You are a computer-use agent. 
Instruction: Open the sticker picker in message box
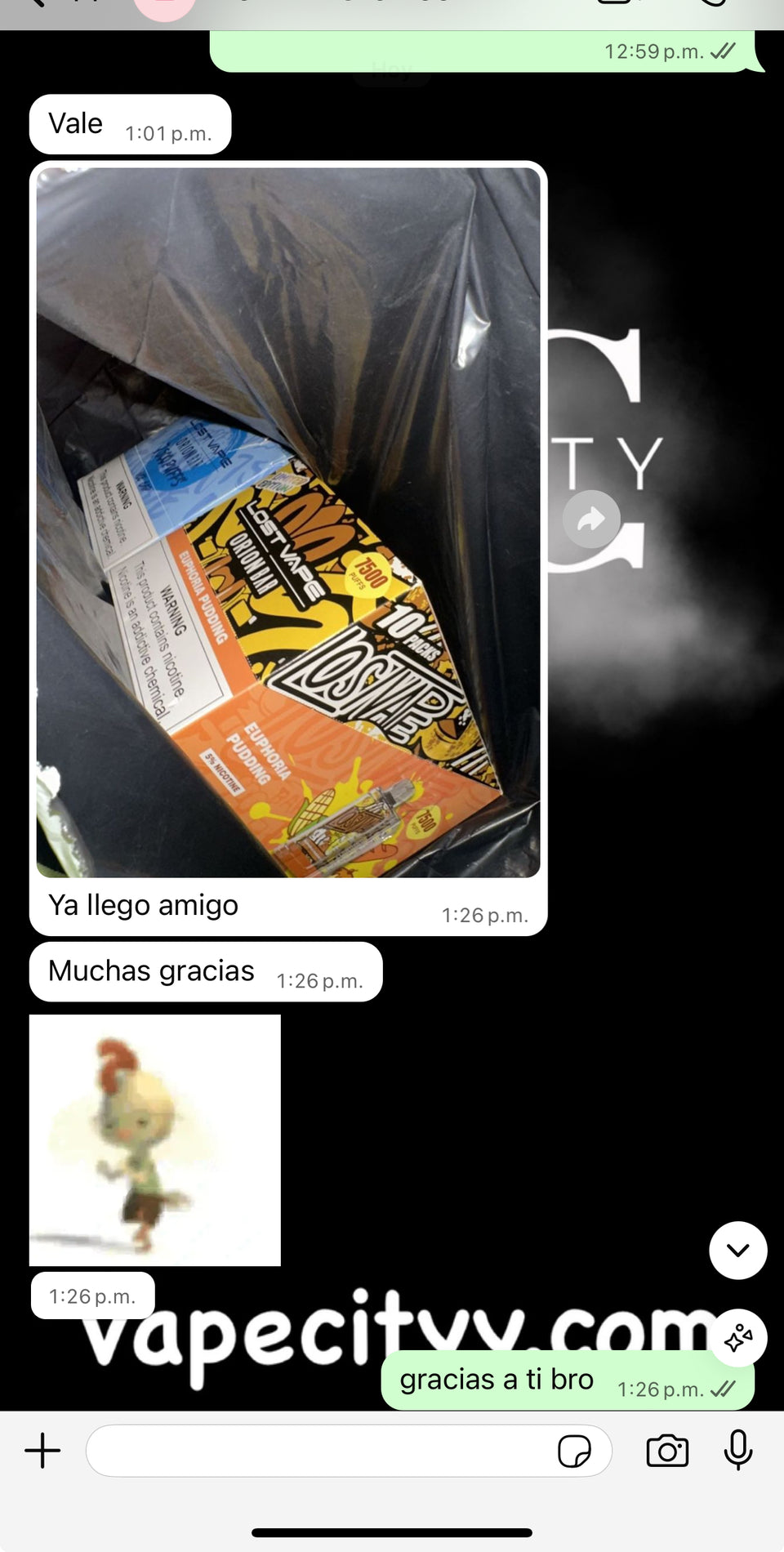pos(574,1451)
